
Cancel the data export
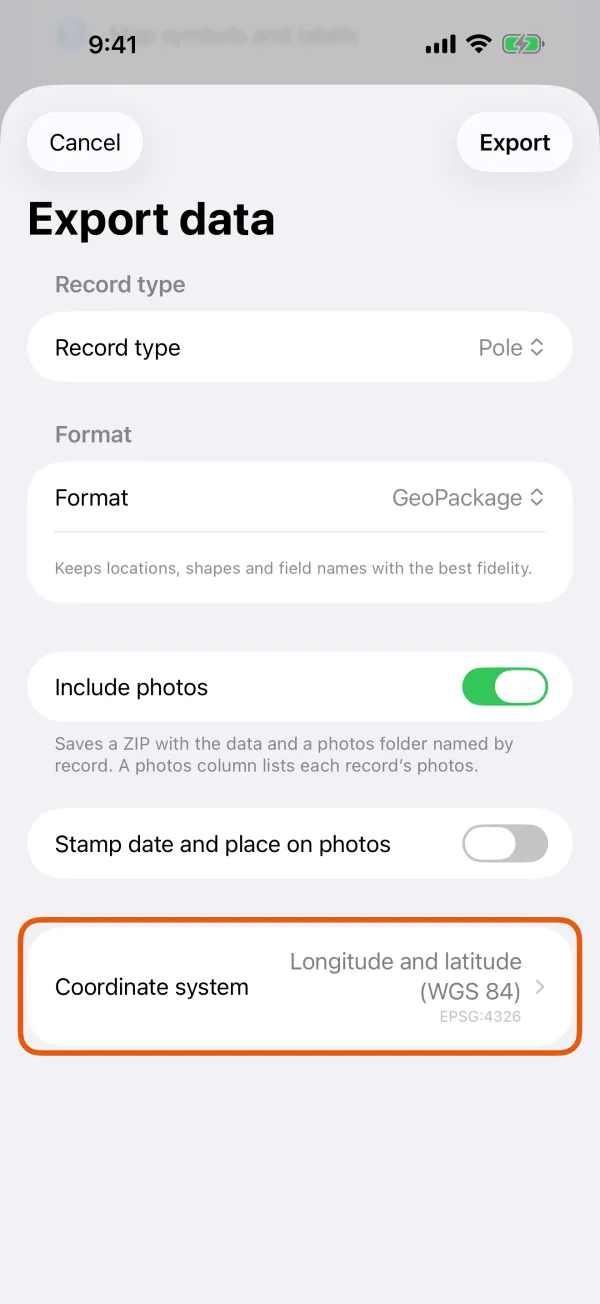[x=85, y=143]
